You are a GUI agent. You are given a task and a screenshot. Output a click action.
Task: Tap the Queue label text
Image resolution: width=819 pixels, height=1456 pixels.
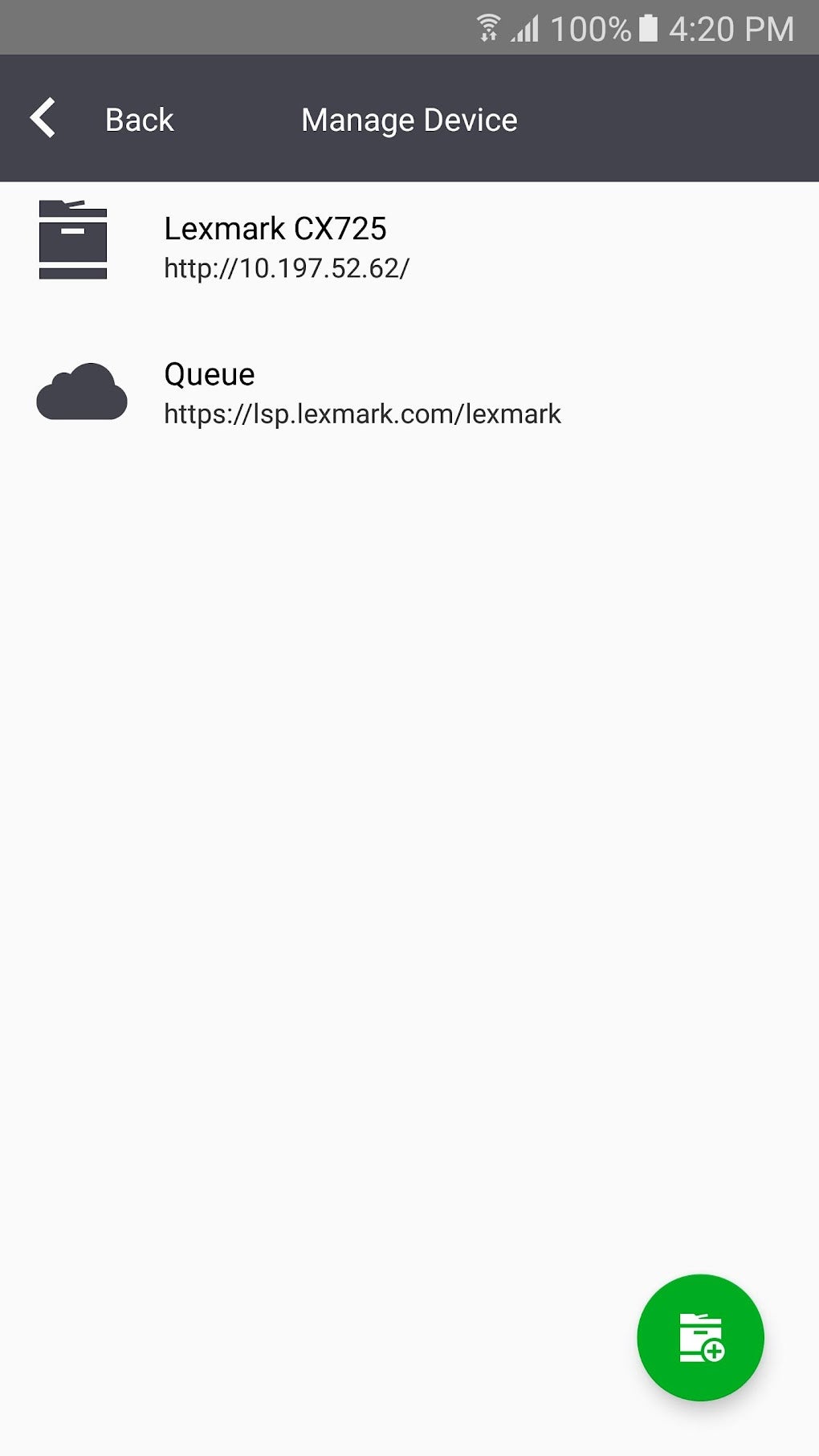point(208,373)
